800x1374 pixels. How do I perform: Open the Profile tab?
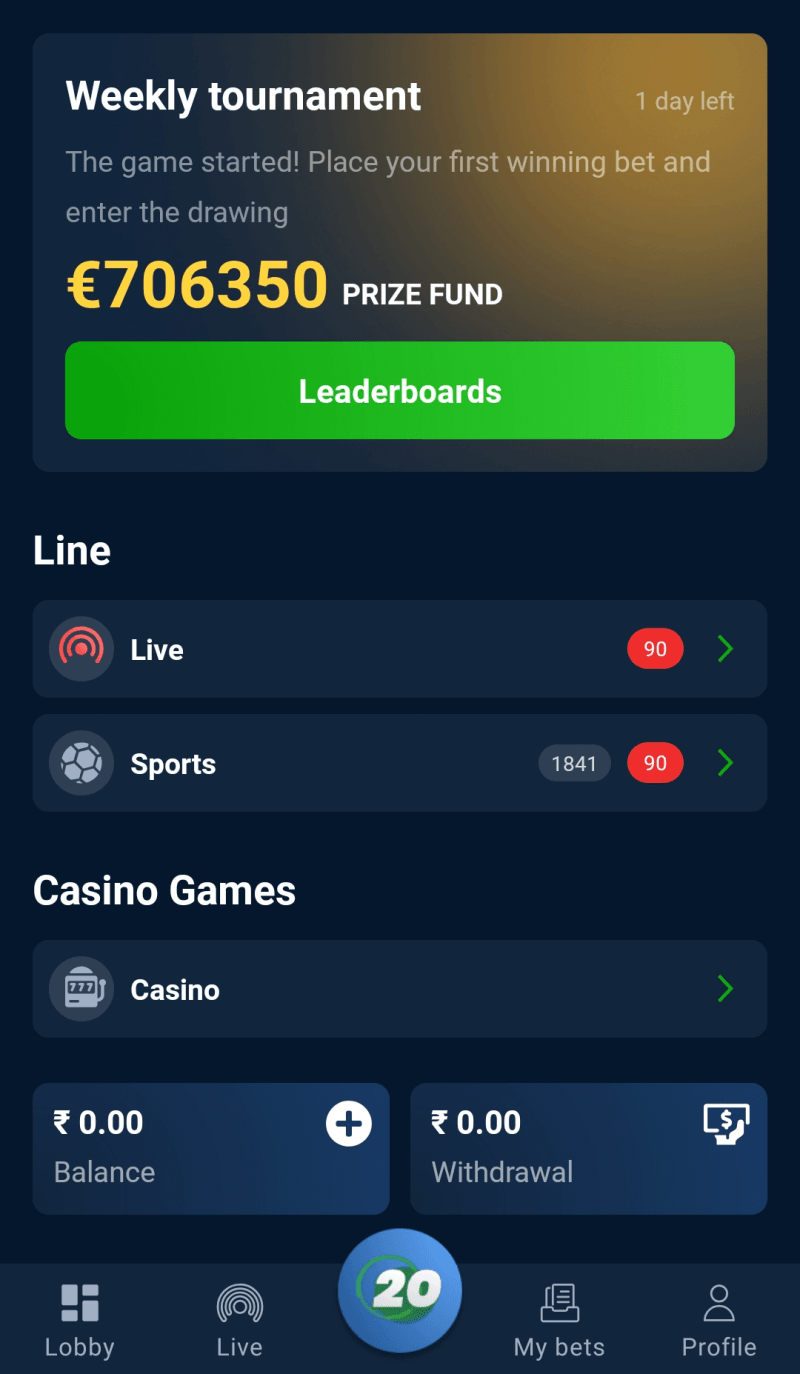(719, 1320)
